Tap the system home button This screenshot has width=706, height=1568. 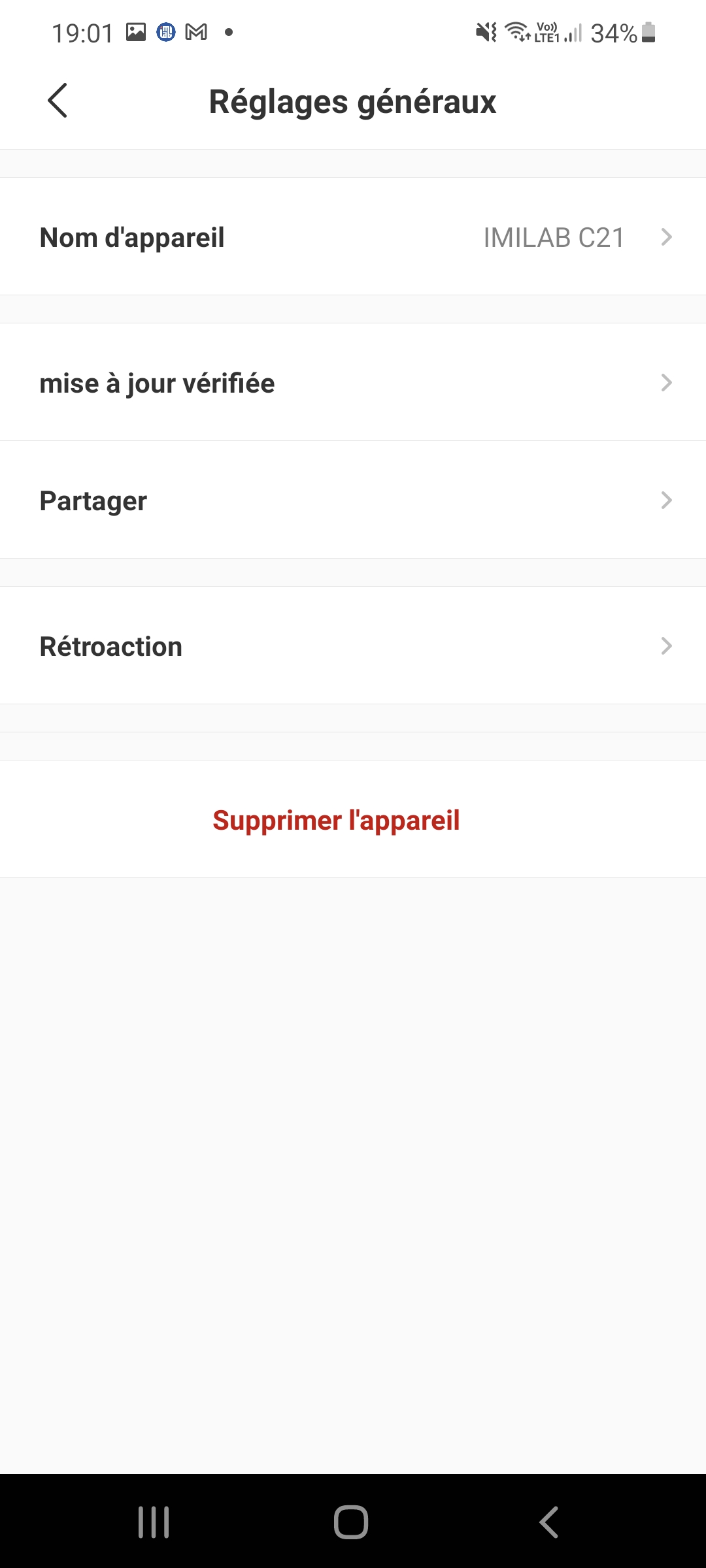coord(351,1522)
